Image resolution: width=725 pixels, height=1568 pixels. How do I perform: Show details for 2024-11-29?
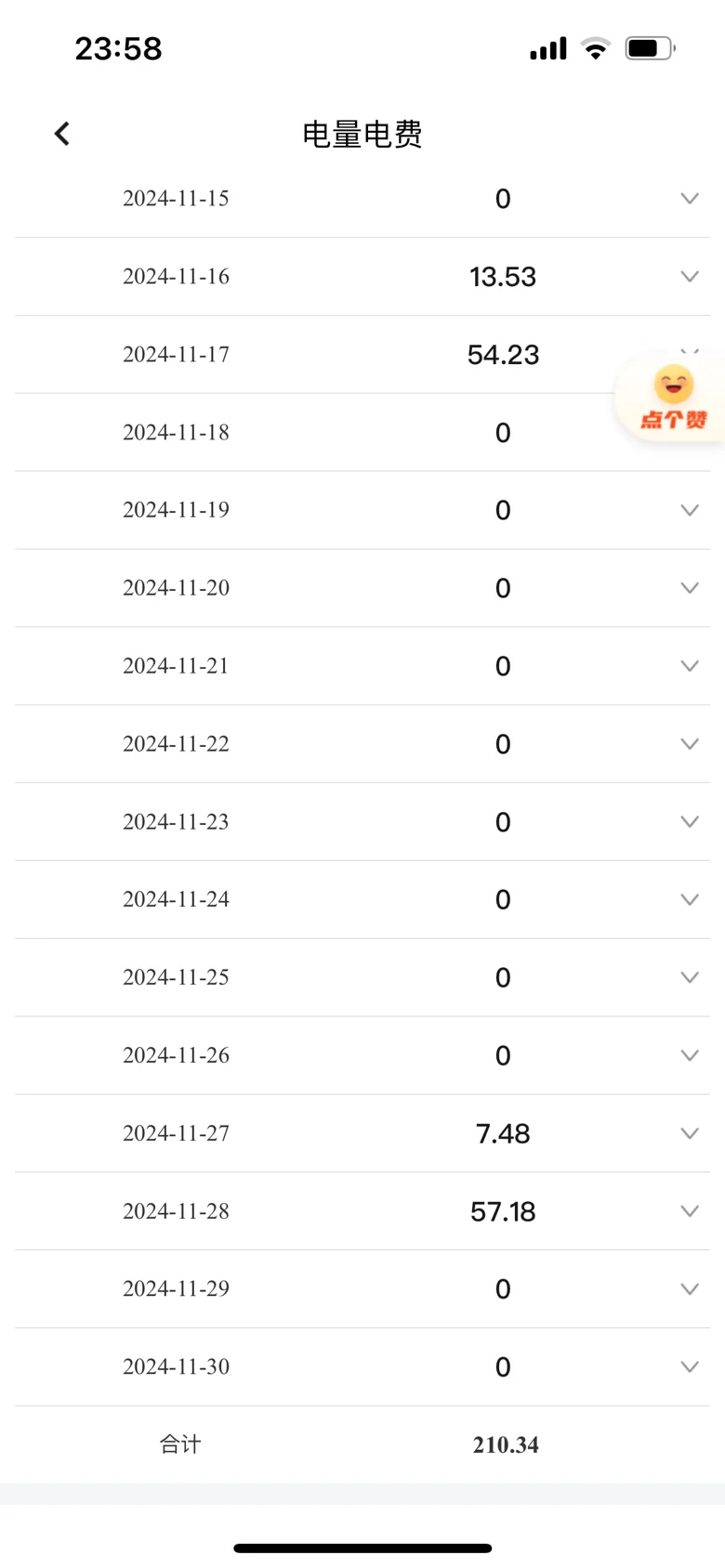[x=690, y=1289]
